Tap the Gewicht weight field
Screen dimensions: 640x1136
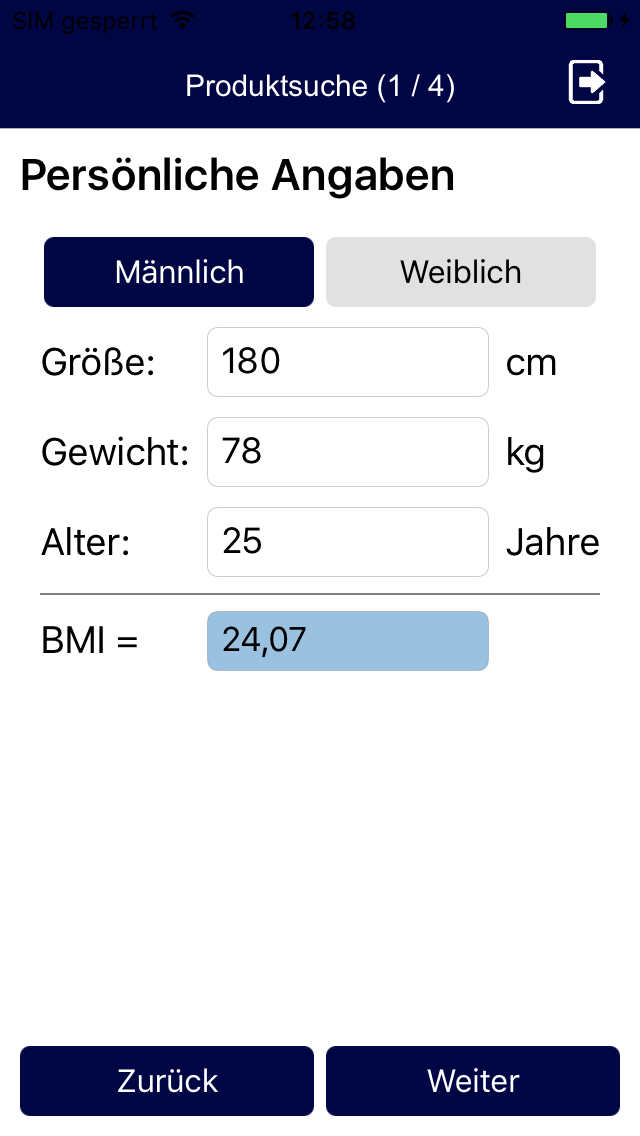[347, 452]
